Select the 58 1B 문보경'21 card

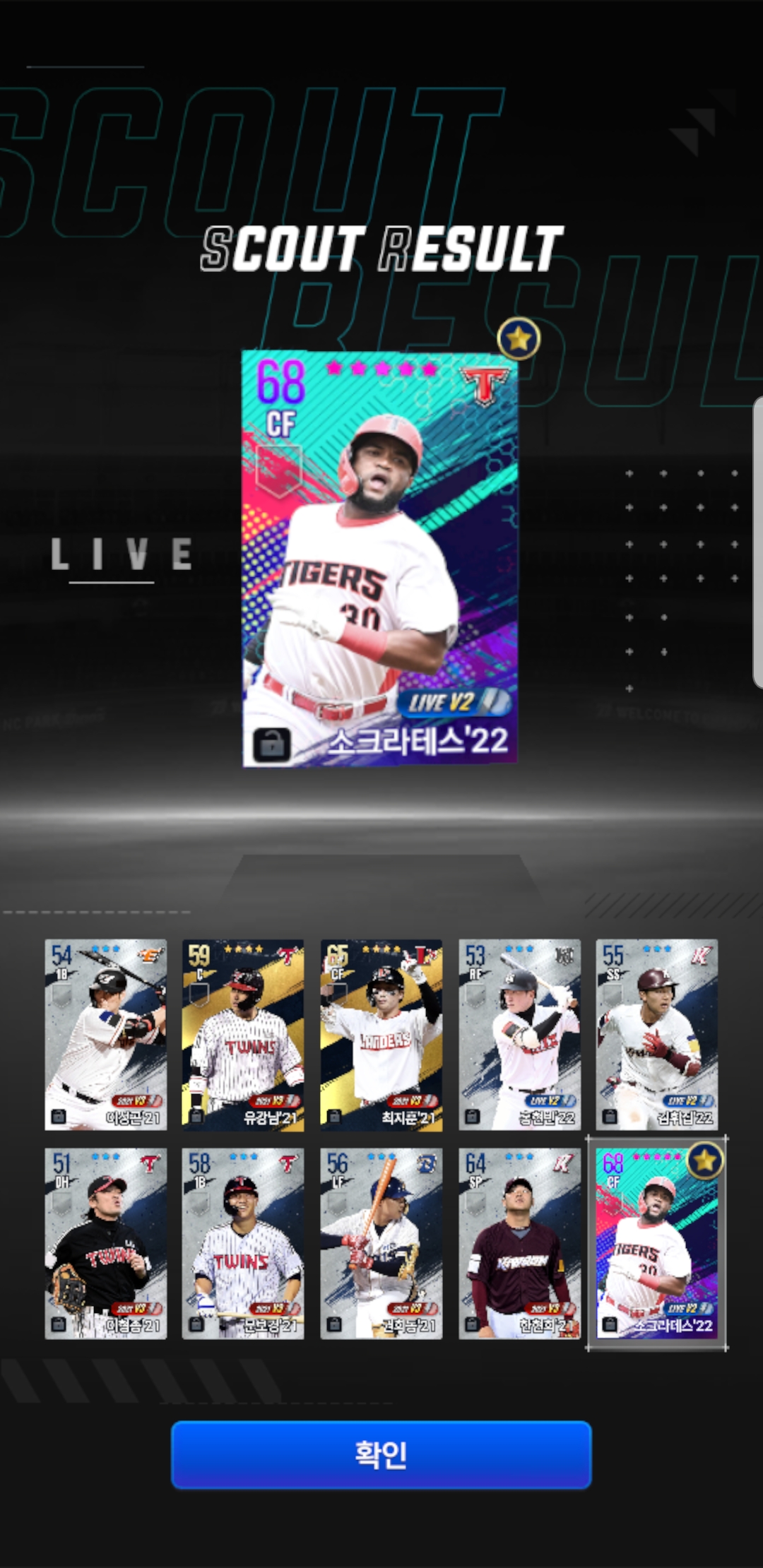pos(243,1243)
